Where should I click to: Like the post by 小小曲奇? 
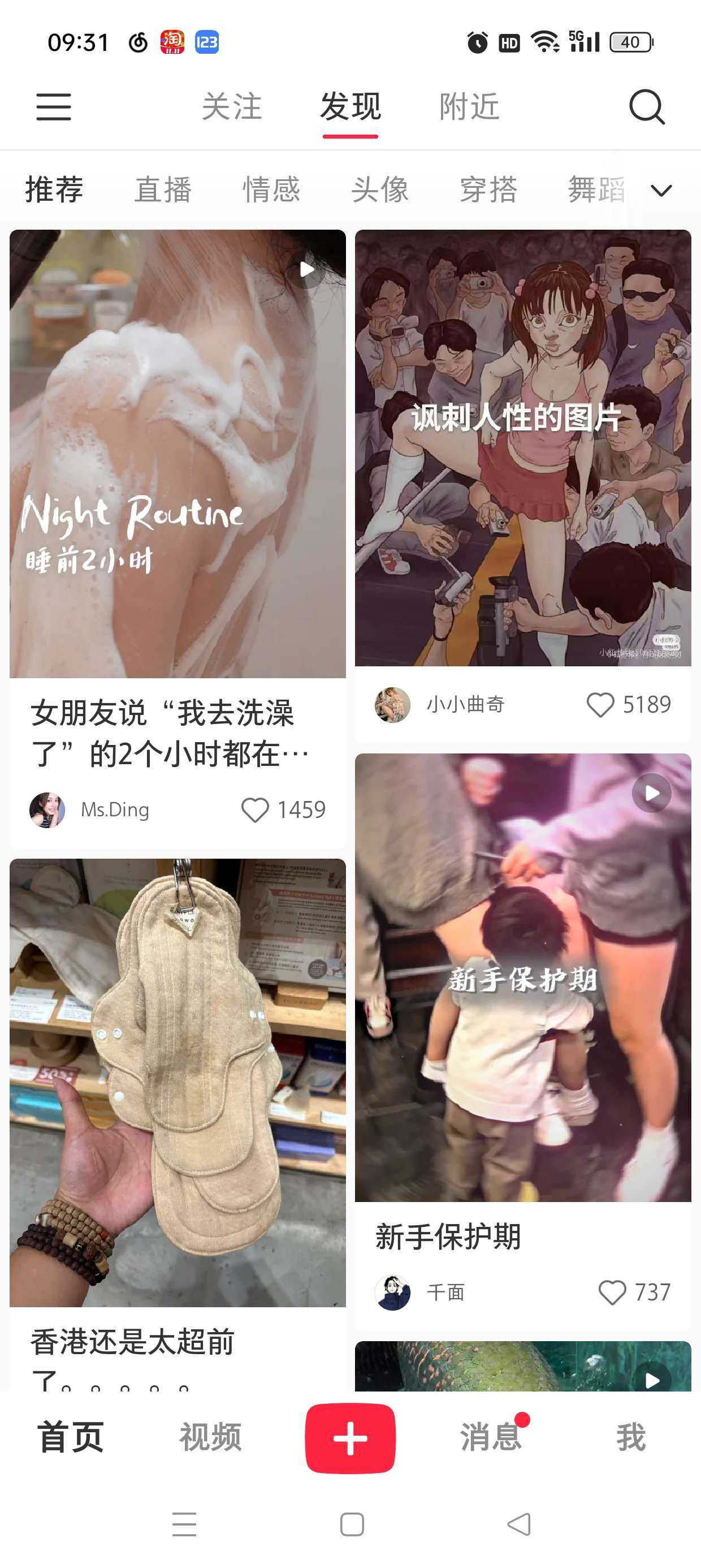(x=600, y=705)
